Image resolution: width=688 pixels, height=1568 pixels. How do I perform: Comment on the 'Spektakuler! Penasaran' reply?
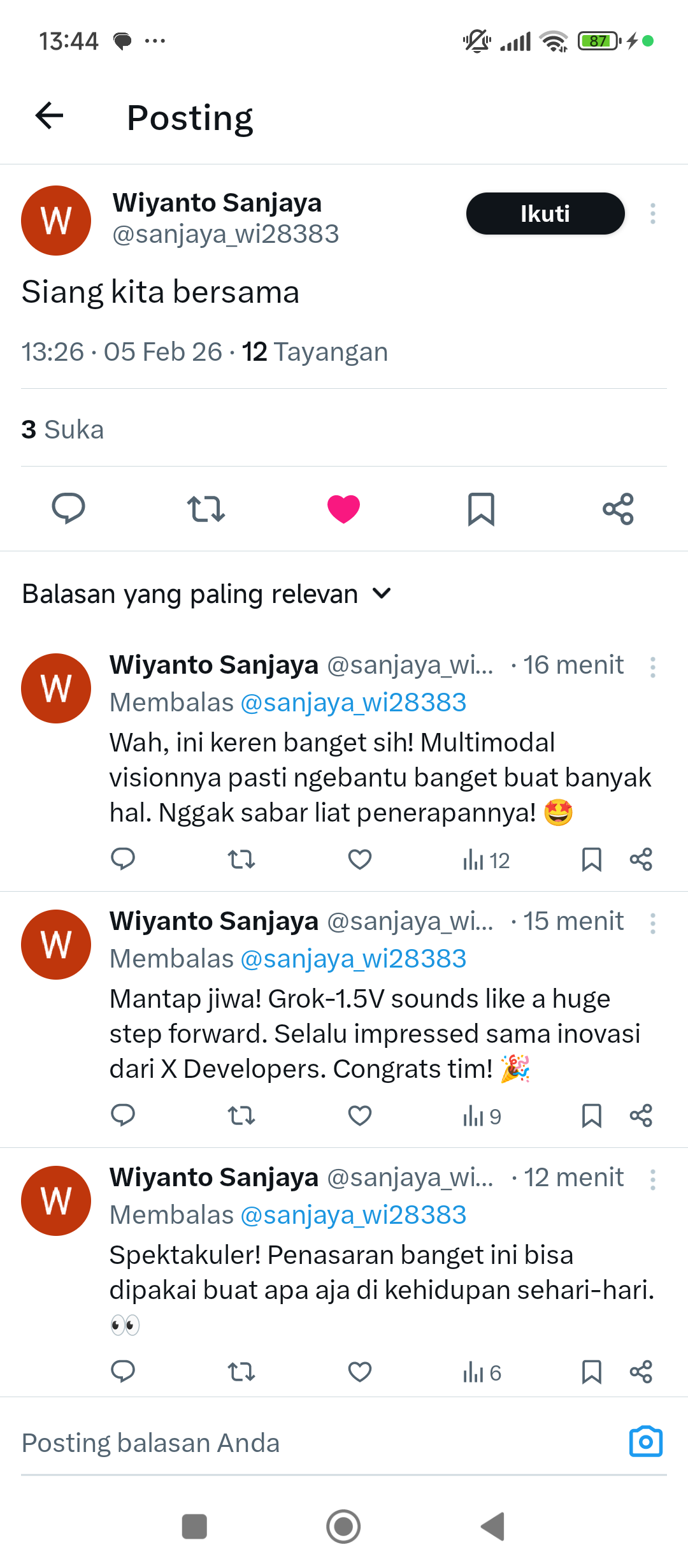123,1372
